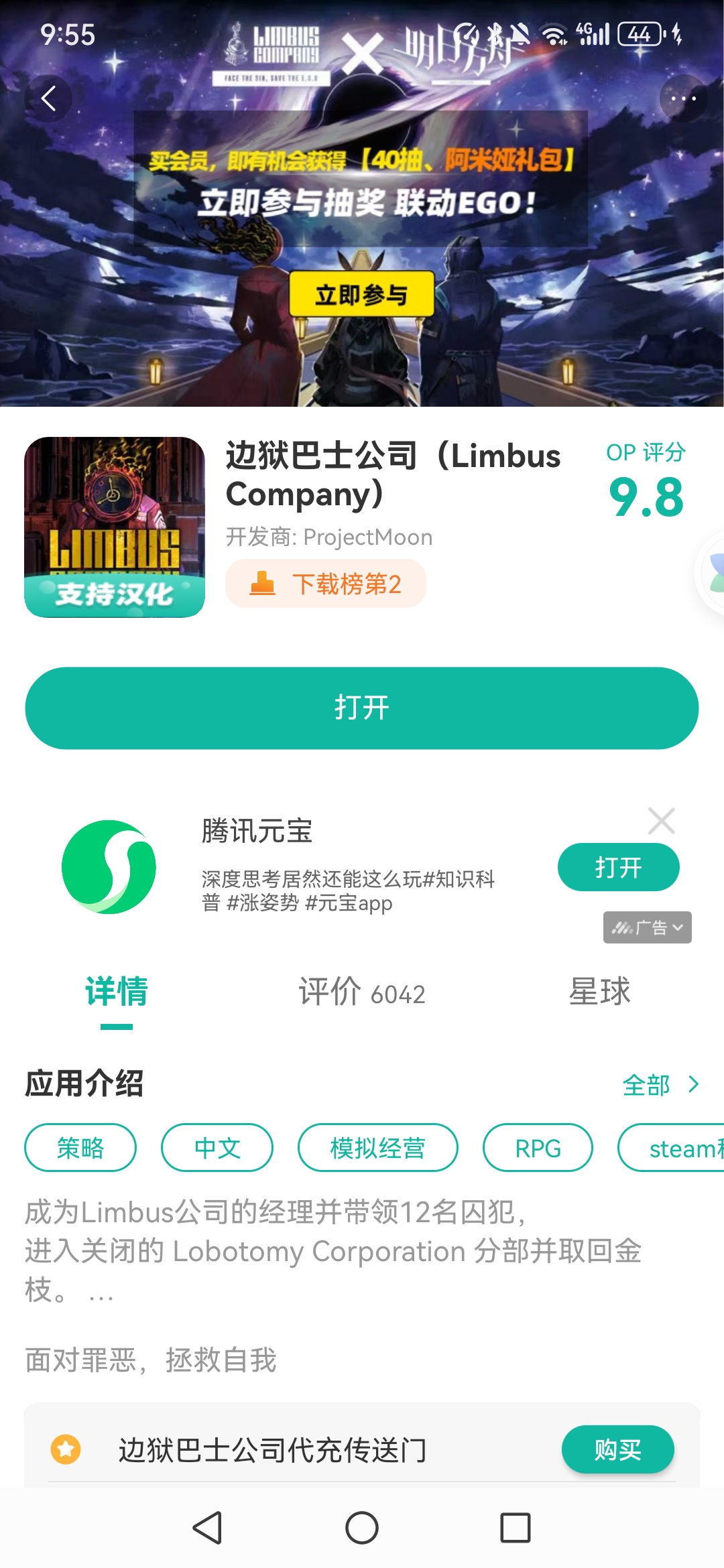The width and height of the screenshot is (724, 1568).
Task: Open the three-dot overflow menu
Action: coord(683,99)
